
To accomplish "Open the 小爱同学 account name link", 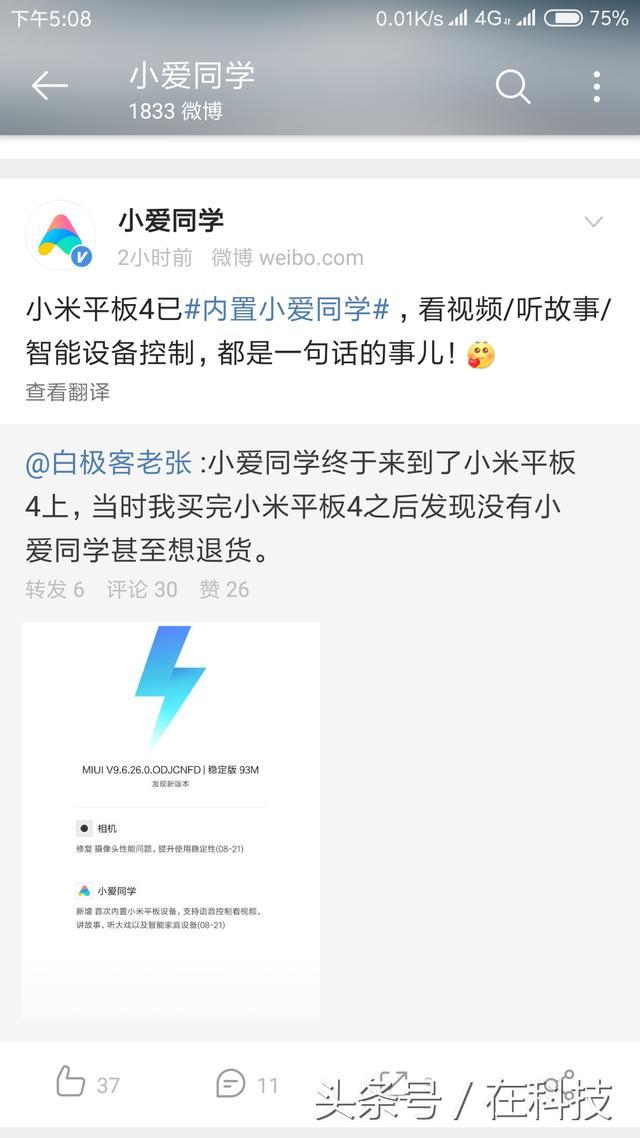I will (171, 220).
